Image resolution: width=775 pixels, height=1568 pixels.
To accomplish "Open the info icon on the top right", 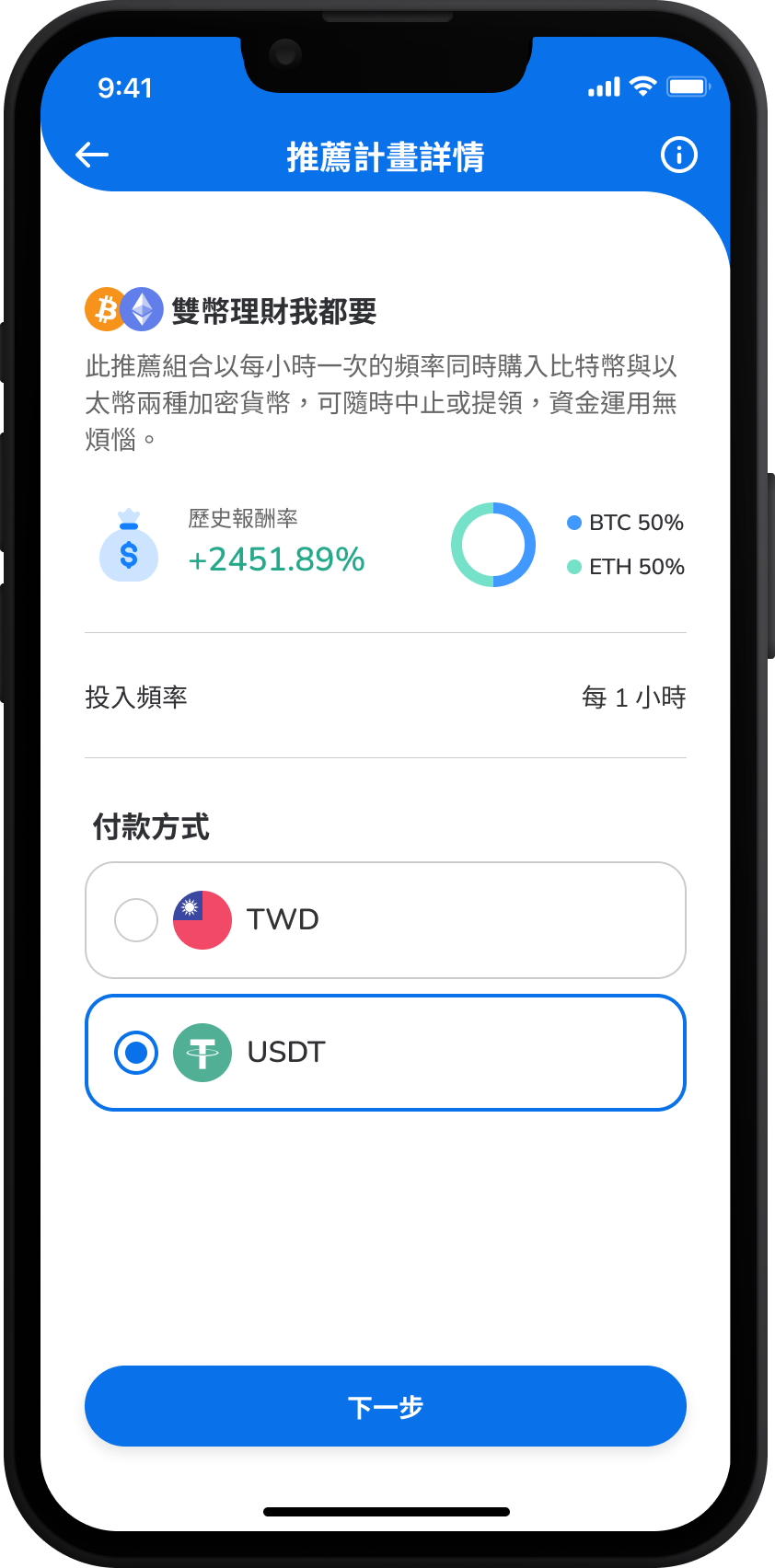I will tap(678, 155).
